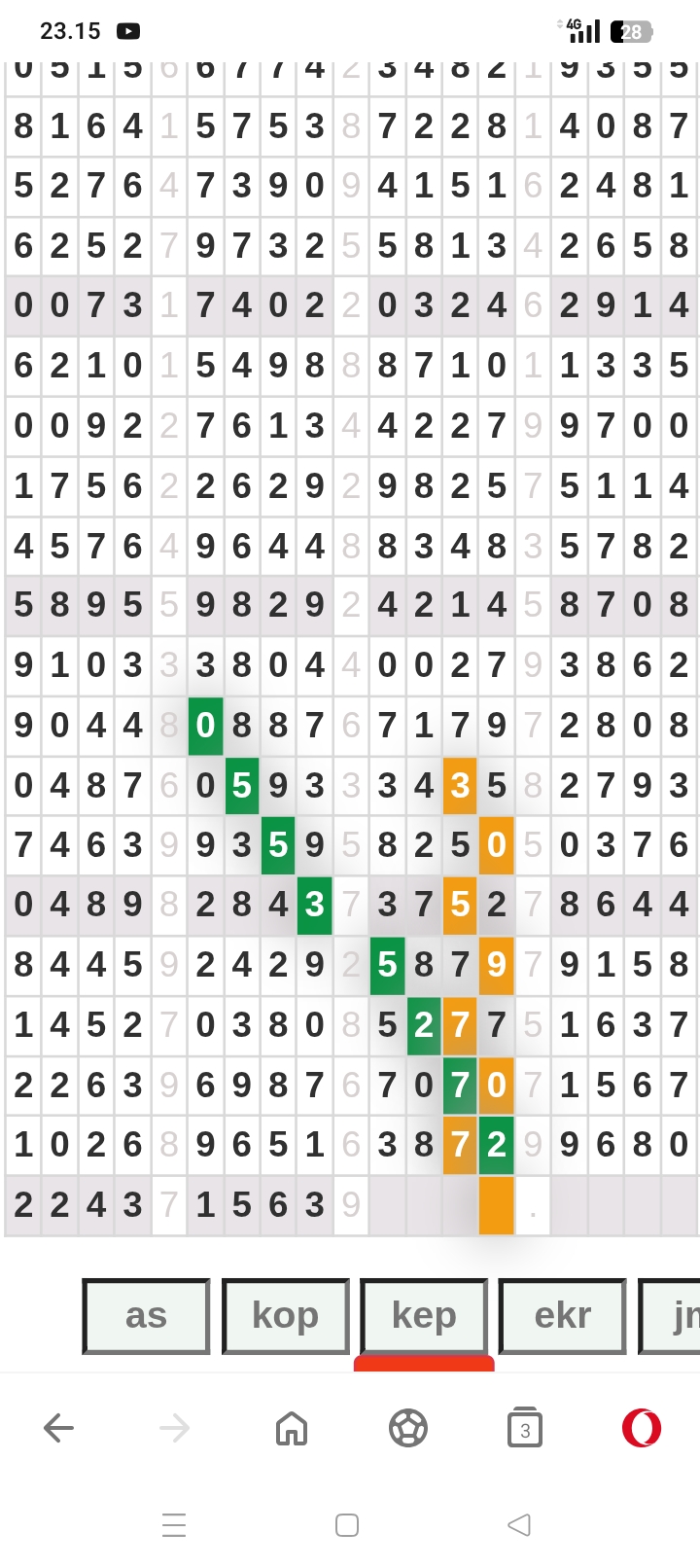Screen dimensions: 700x1568
Task: Go back to the previous page
Action: pyautogui.click(x=58, y=1428)
